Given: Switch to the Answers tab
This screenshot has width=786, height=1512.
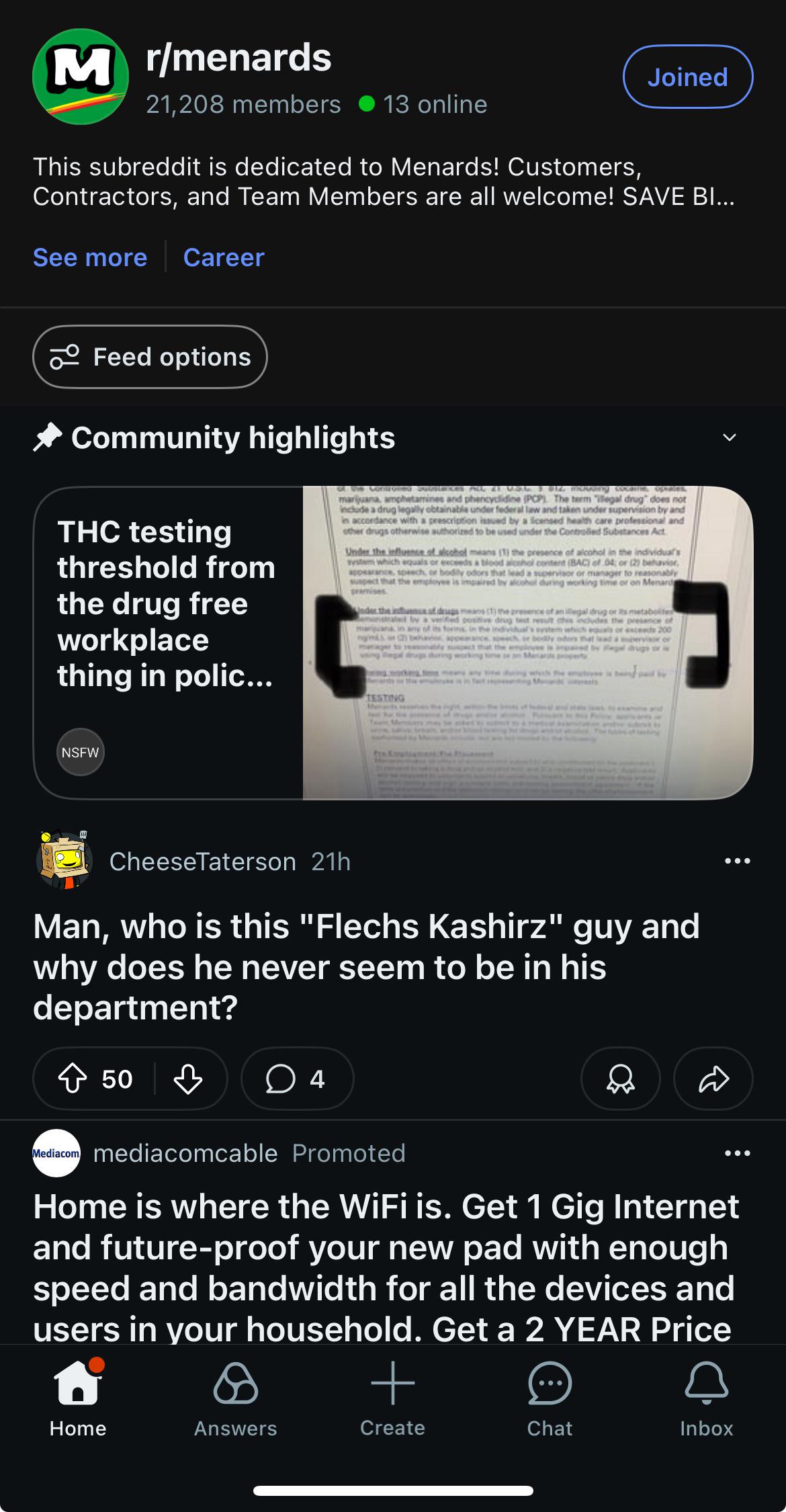Looking at the screenshot, I should point(235,1400).
